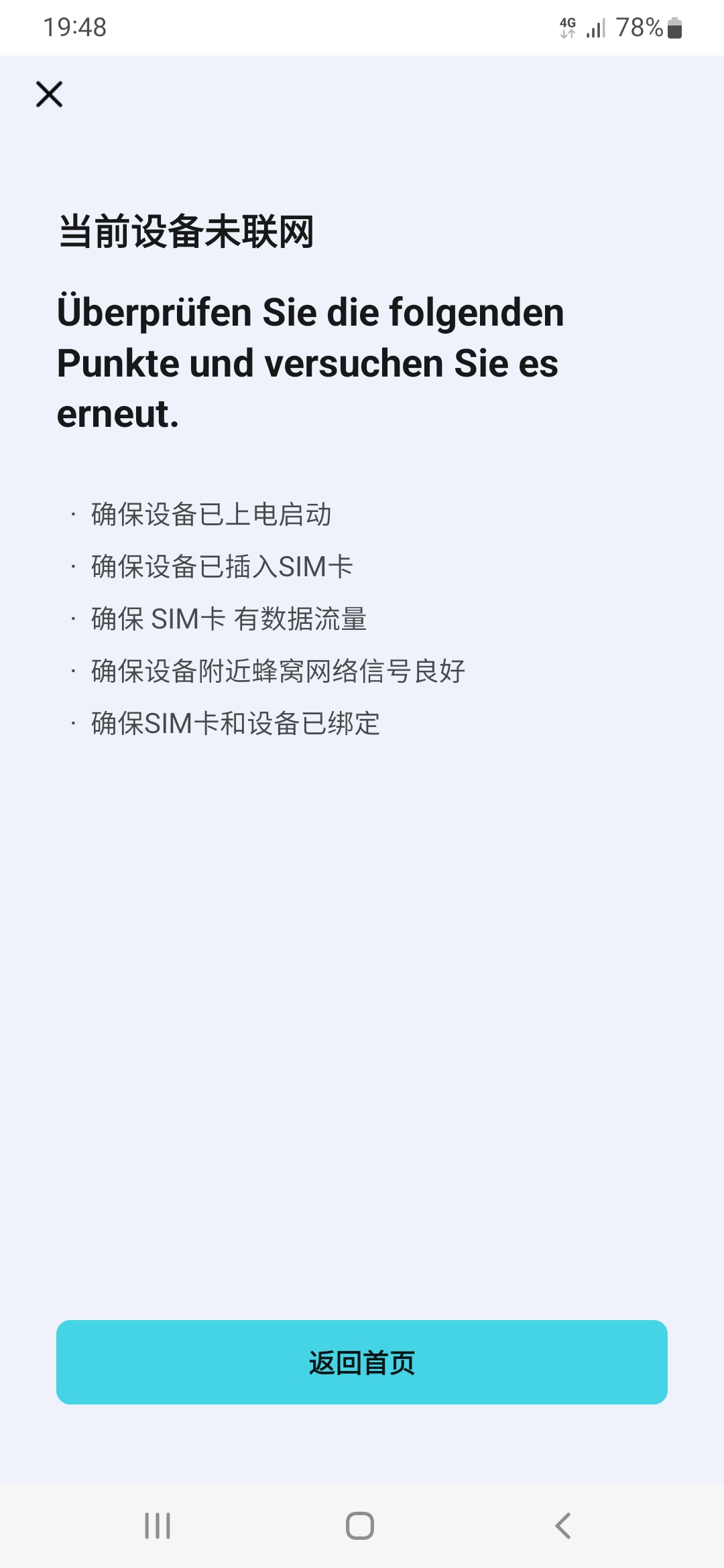The width and height of the screenshot is (724, 1568).
Task: Go back using system navigation arrow
Action: pyautogui.click(x=563, y=1526)
